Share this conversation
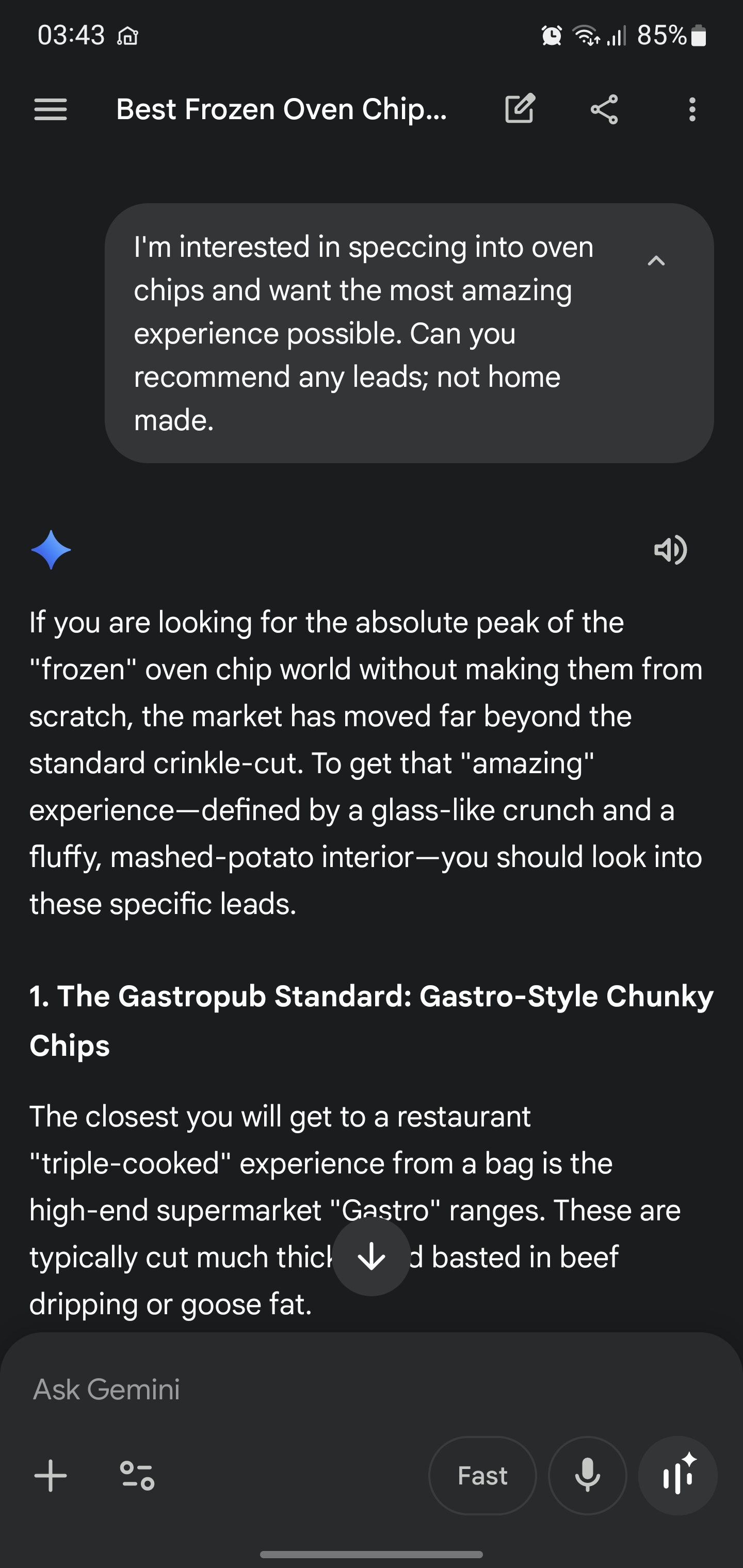 [604, 109]
